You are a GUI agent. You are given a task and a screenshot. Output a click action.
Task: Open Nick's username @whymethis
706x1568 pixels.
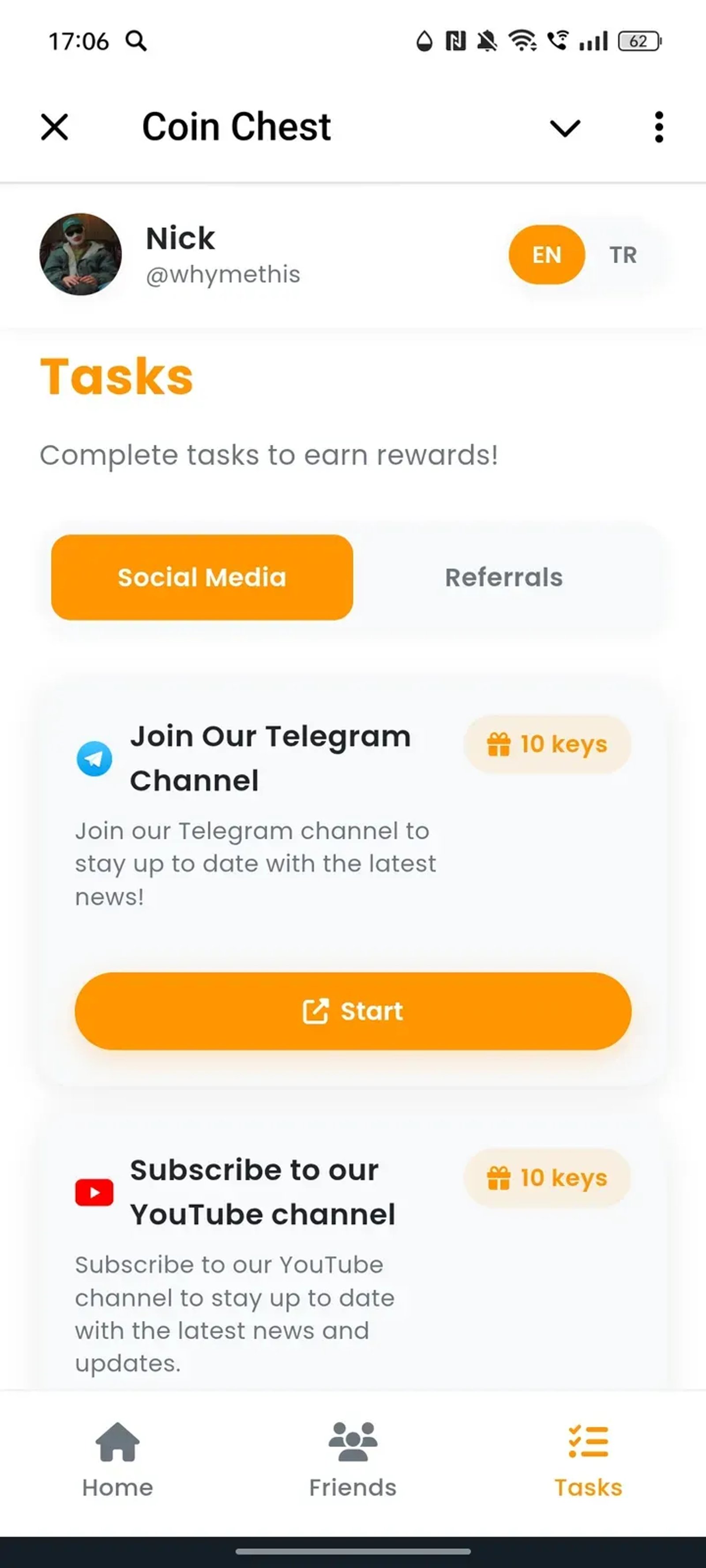coord(222,275)
